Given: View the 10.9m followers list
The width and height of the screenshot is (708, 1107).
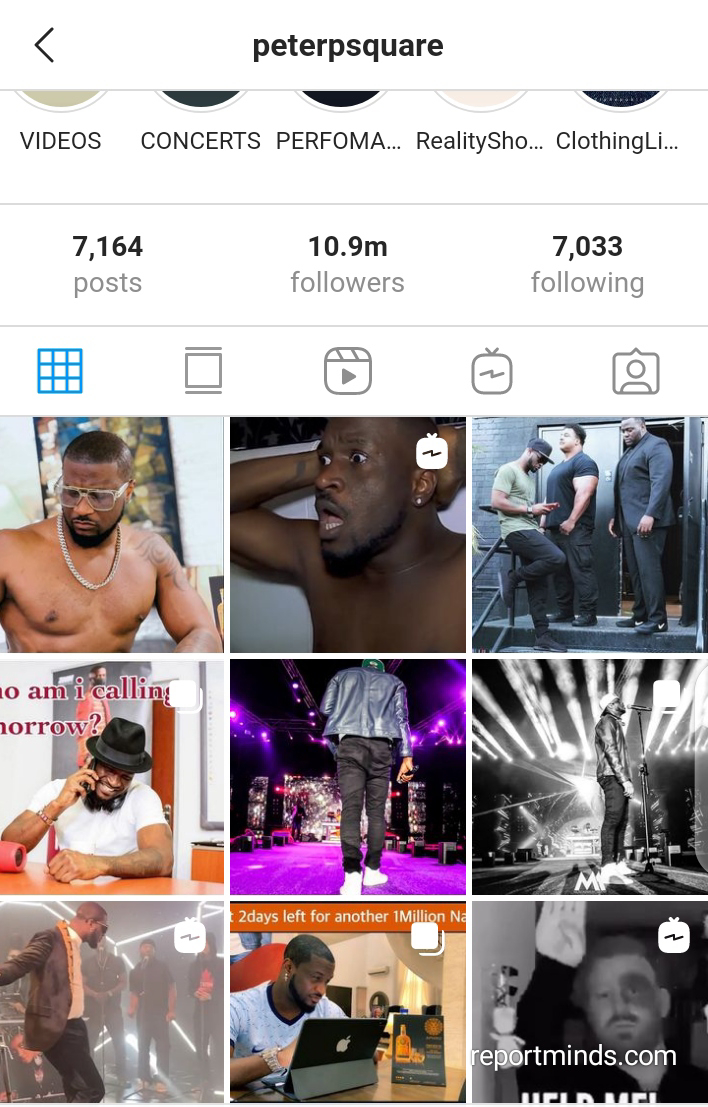Looking at the screenshot, I should (347, 264).
